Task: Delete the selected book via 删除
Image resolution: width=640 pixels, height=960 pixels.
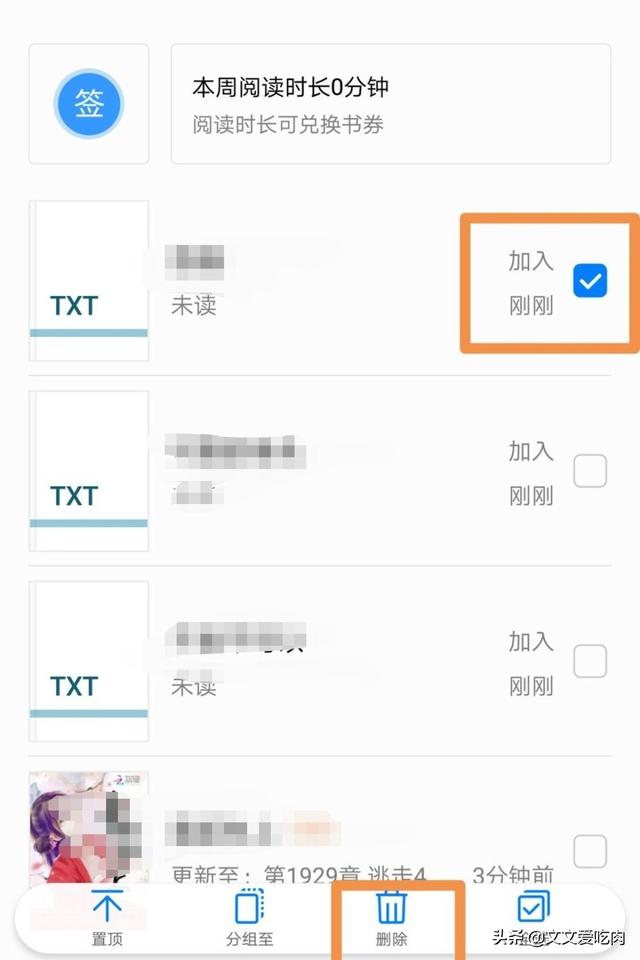Action: pos(391,918)
